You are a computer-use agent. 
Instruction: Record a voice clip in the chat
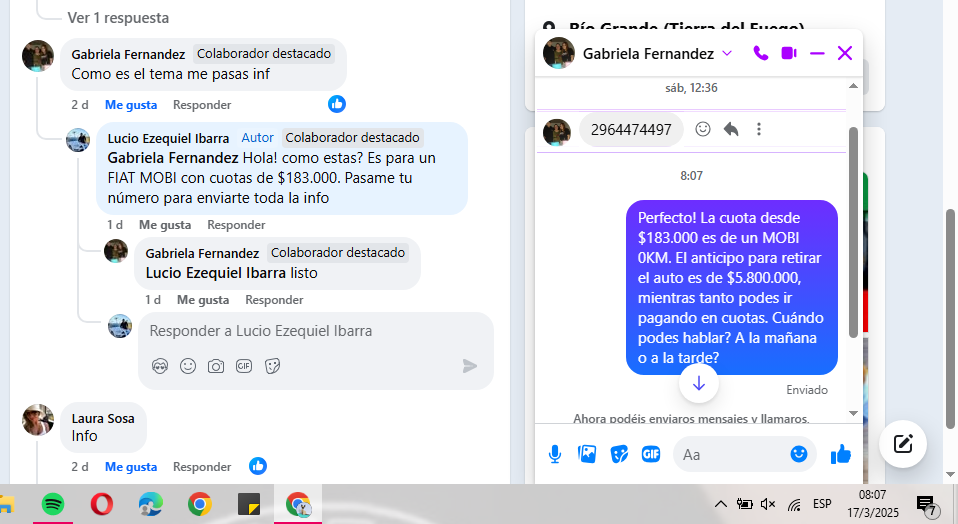[x=555, y=454]
